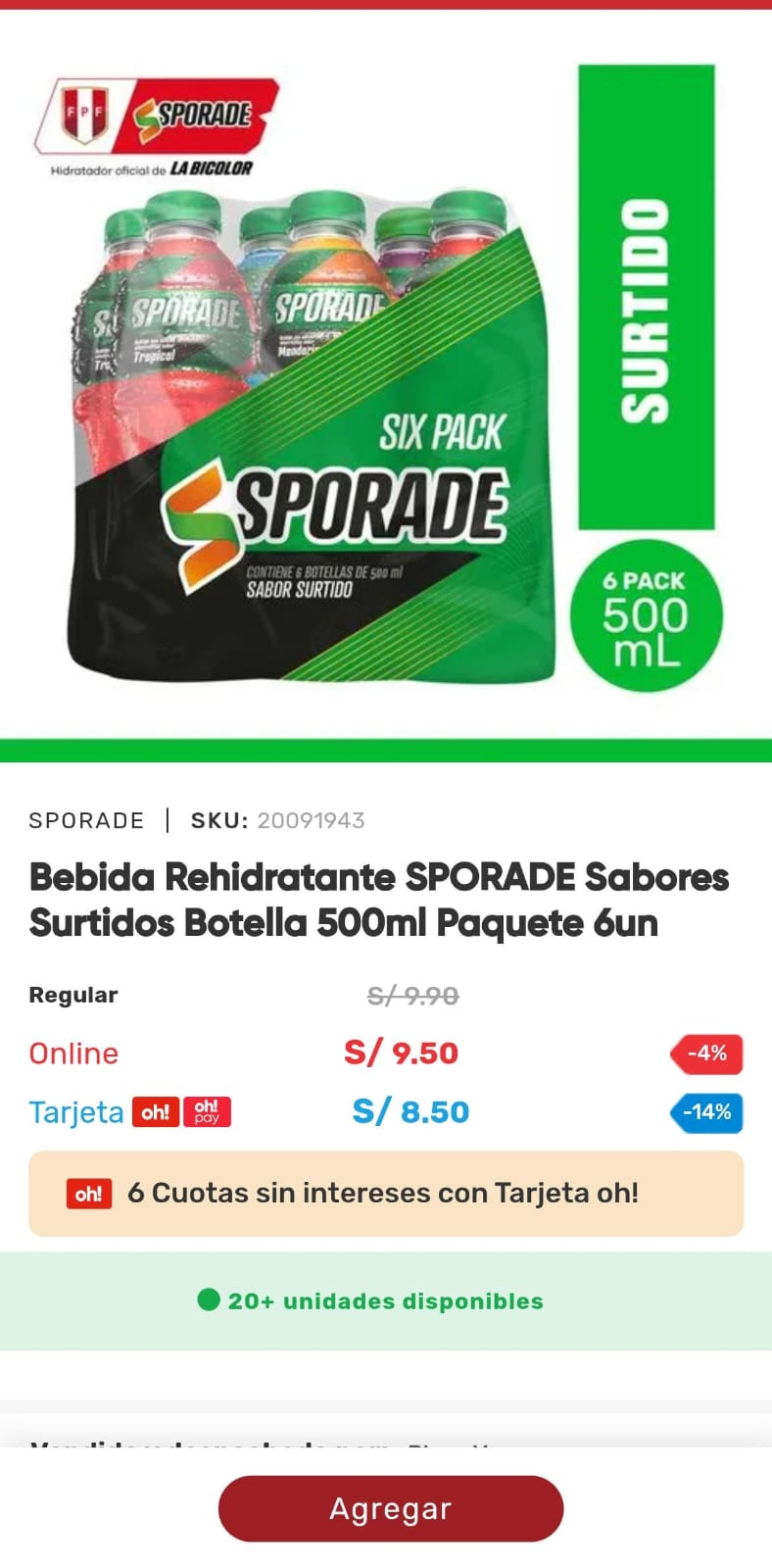
Task: Open the Sporade six pack product image
Action: point(385,392)
